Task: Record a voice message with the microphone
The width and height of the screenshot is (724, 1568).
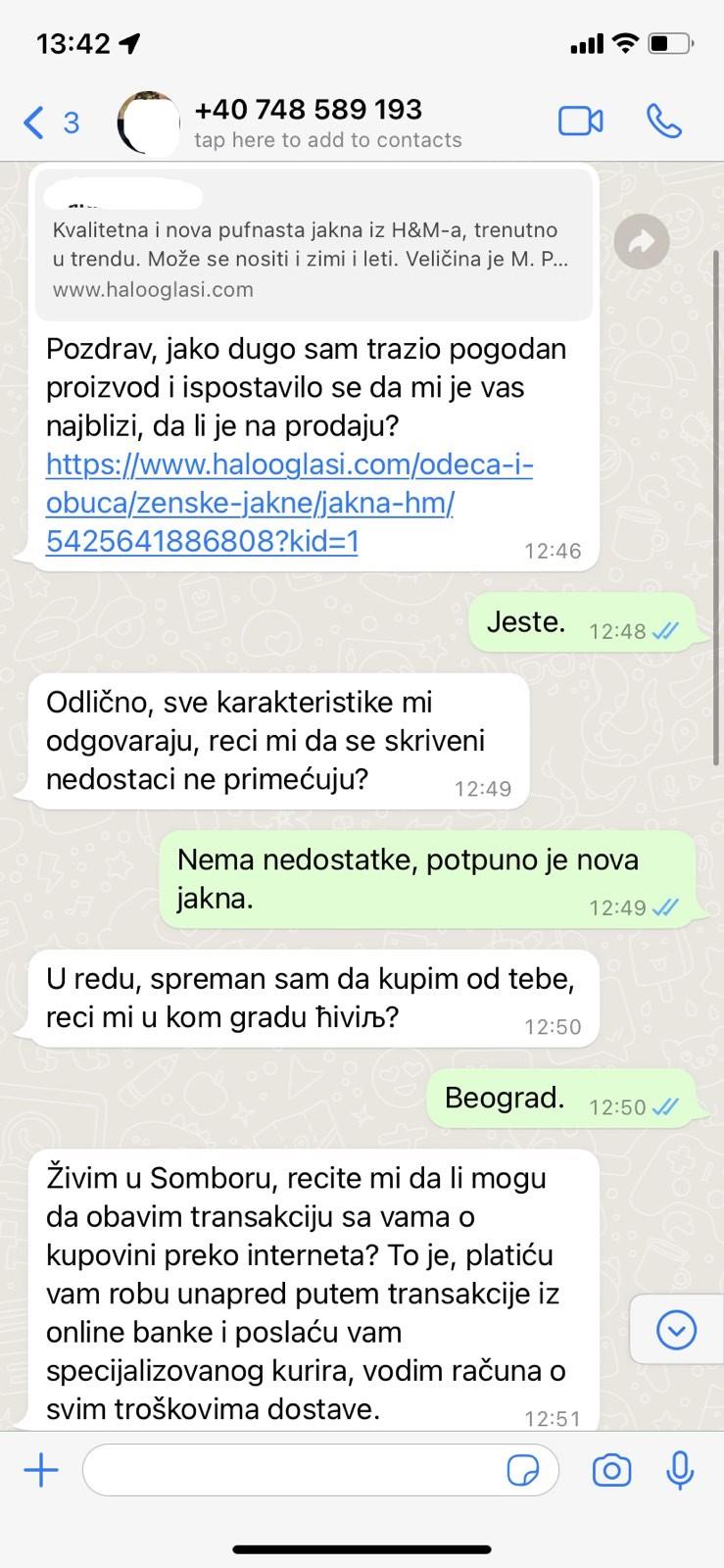Action: [x=680, y=1470]
